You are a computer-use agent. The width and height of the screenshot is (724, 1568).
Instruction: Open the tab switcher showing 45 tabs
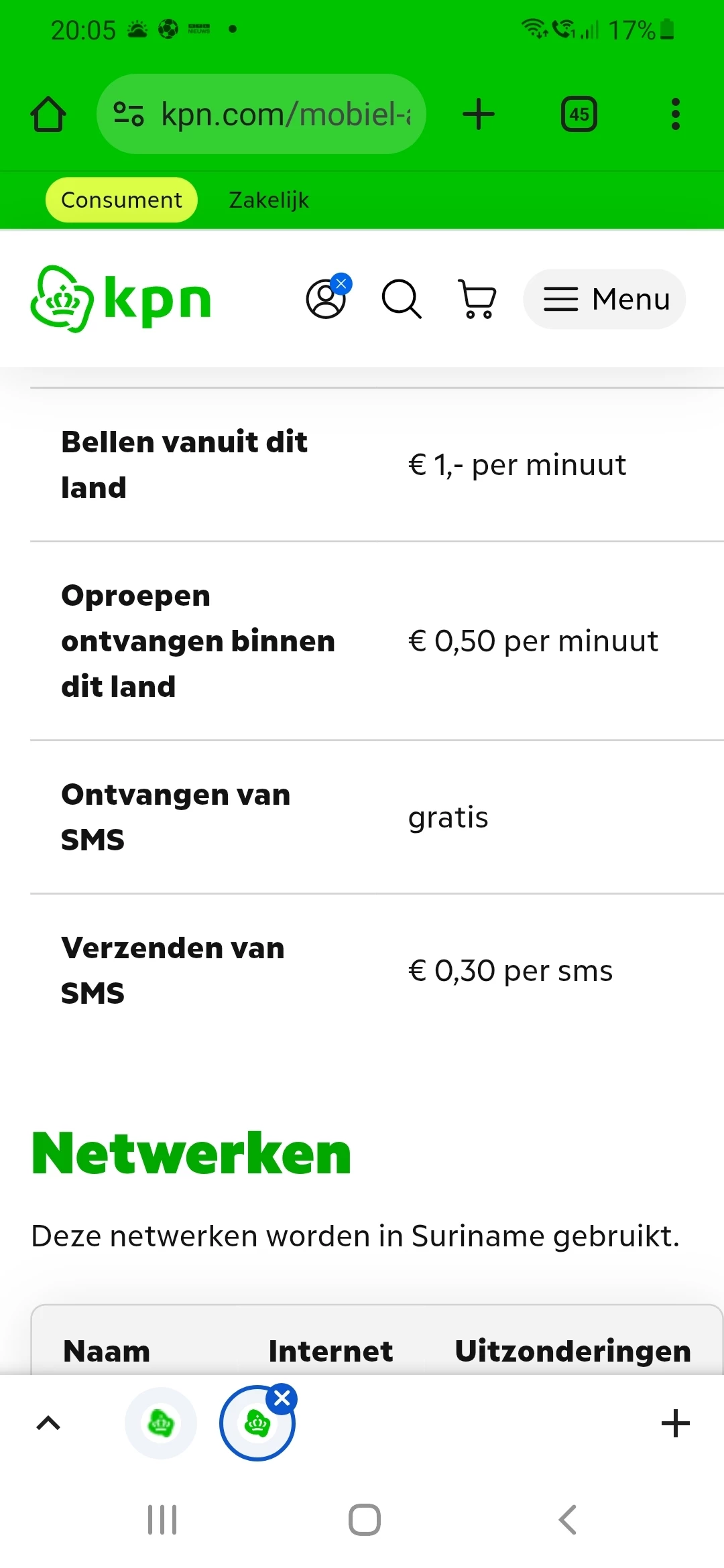(579, 114)
